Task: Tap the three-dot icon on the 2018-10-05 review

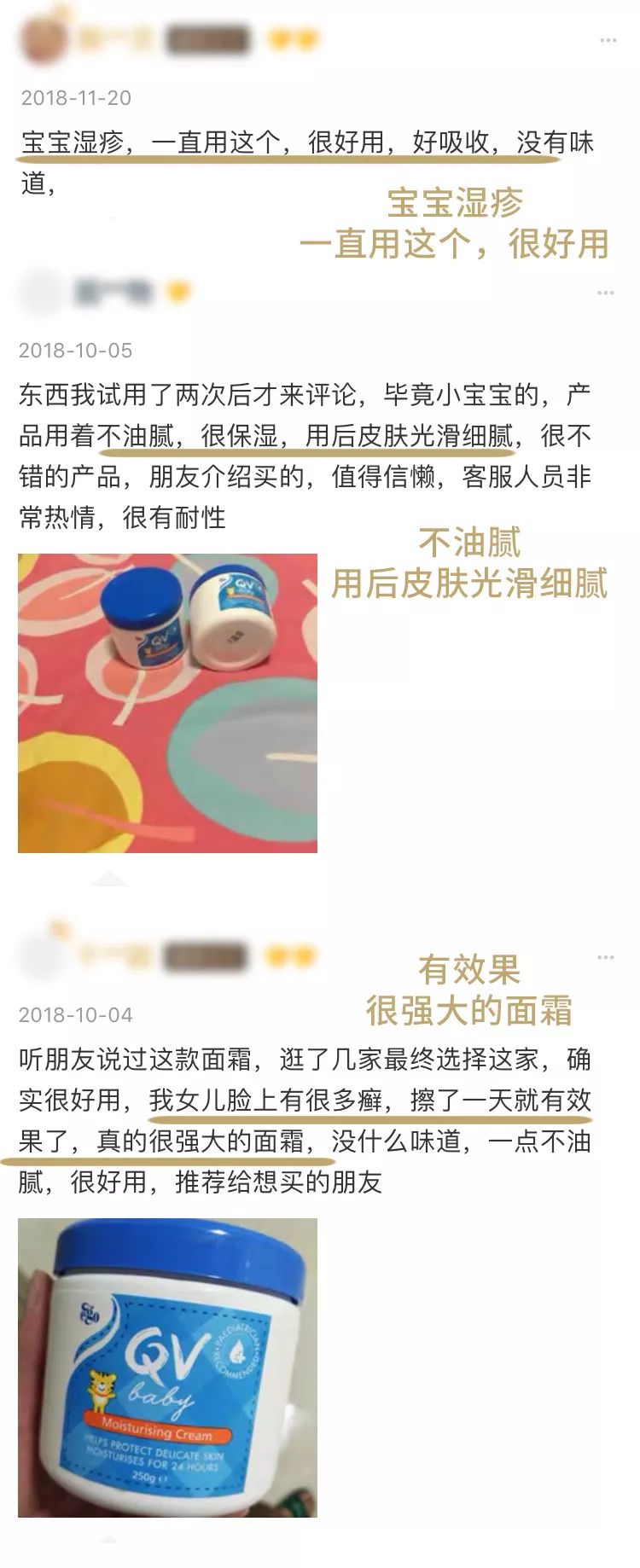Action: 606,294
